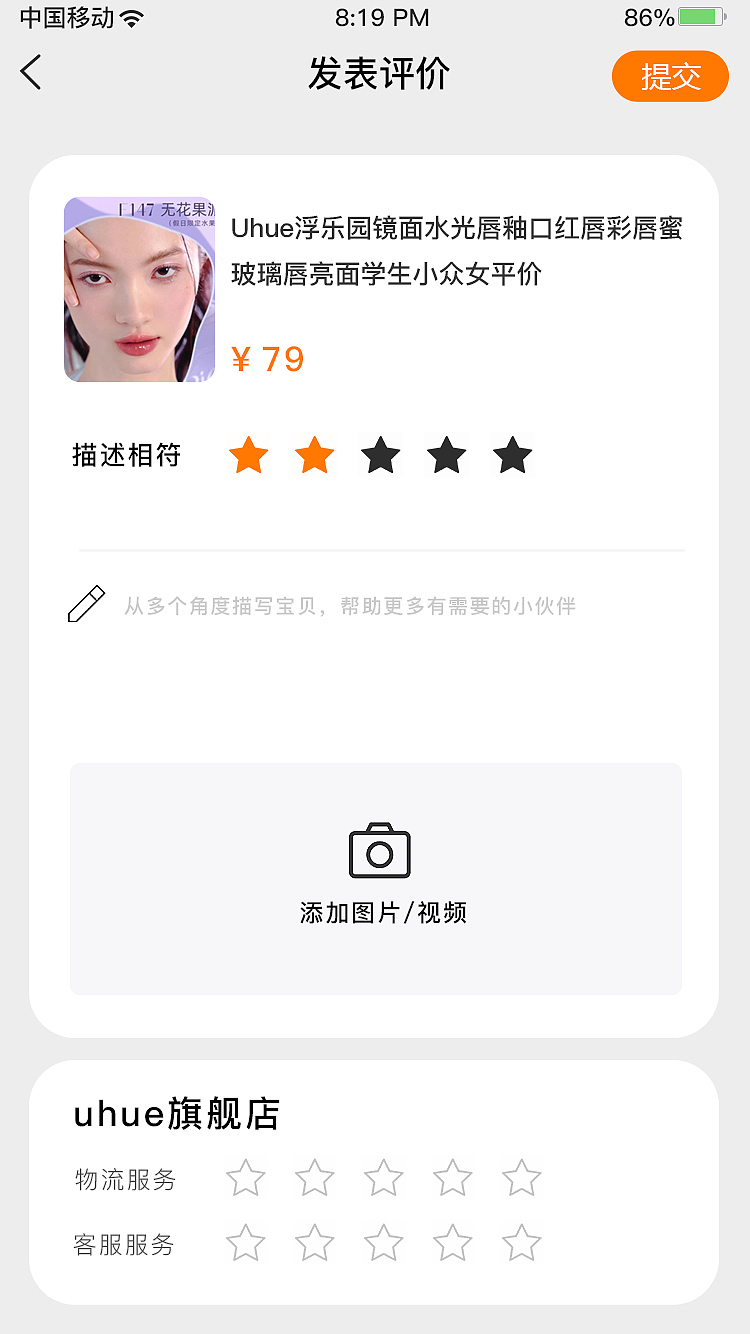Tap the fourth star of 客服服务
The image size is (750, 1334).
[x=452, y=1242]
